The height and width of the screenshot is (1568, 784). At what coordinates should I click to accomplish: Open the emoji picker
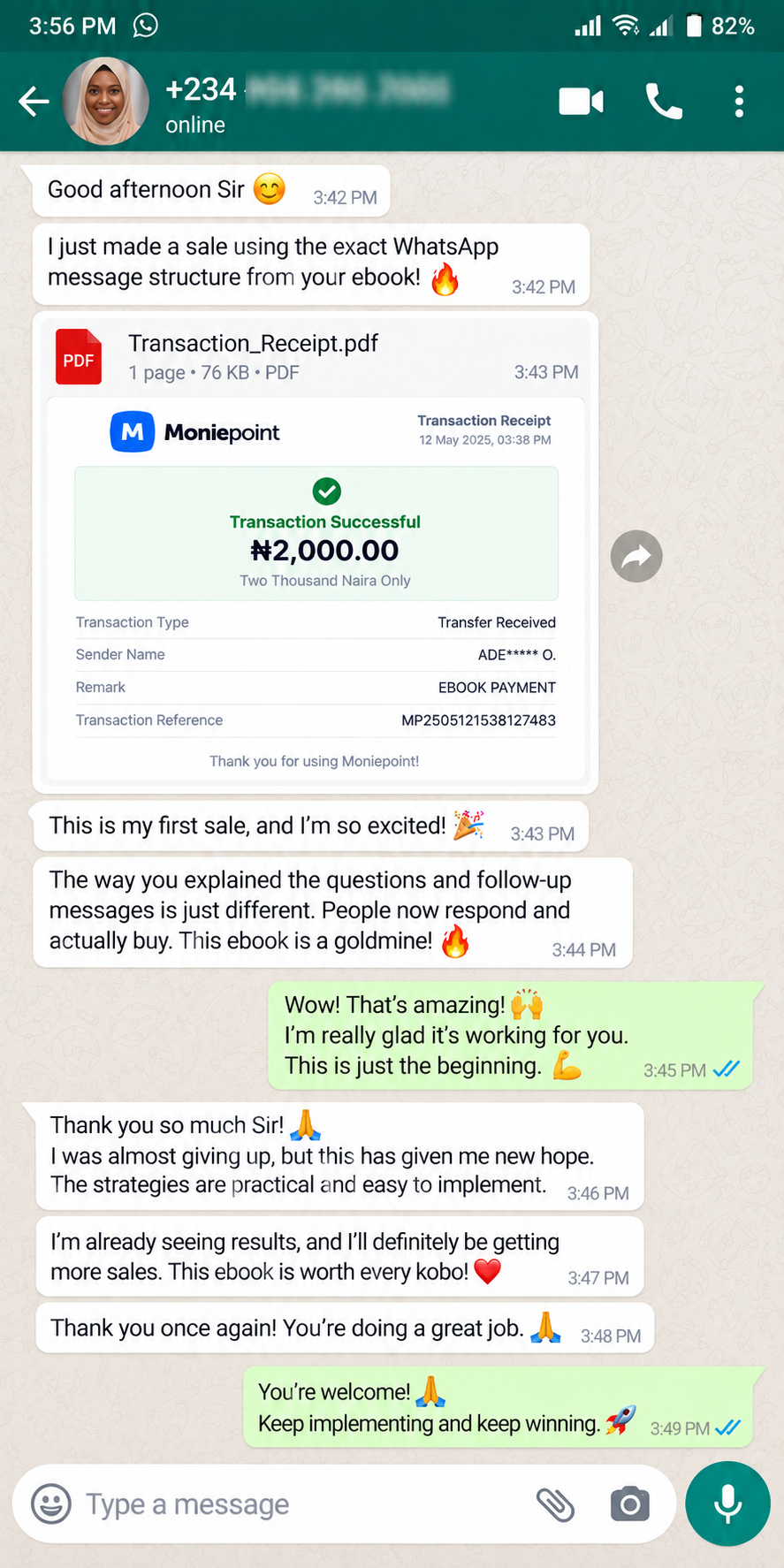51,1503
